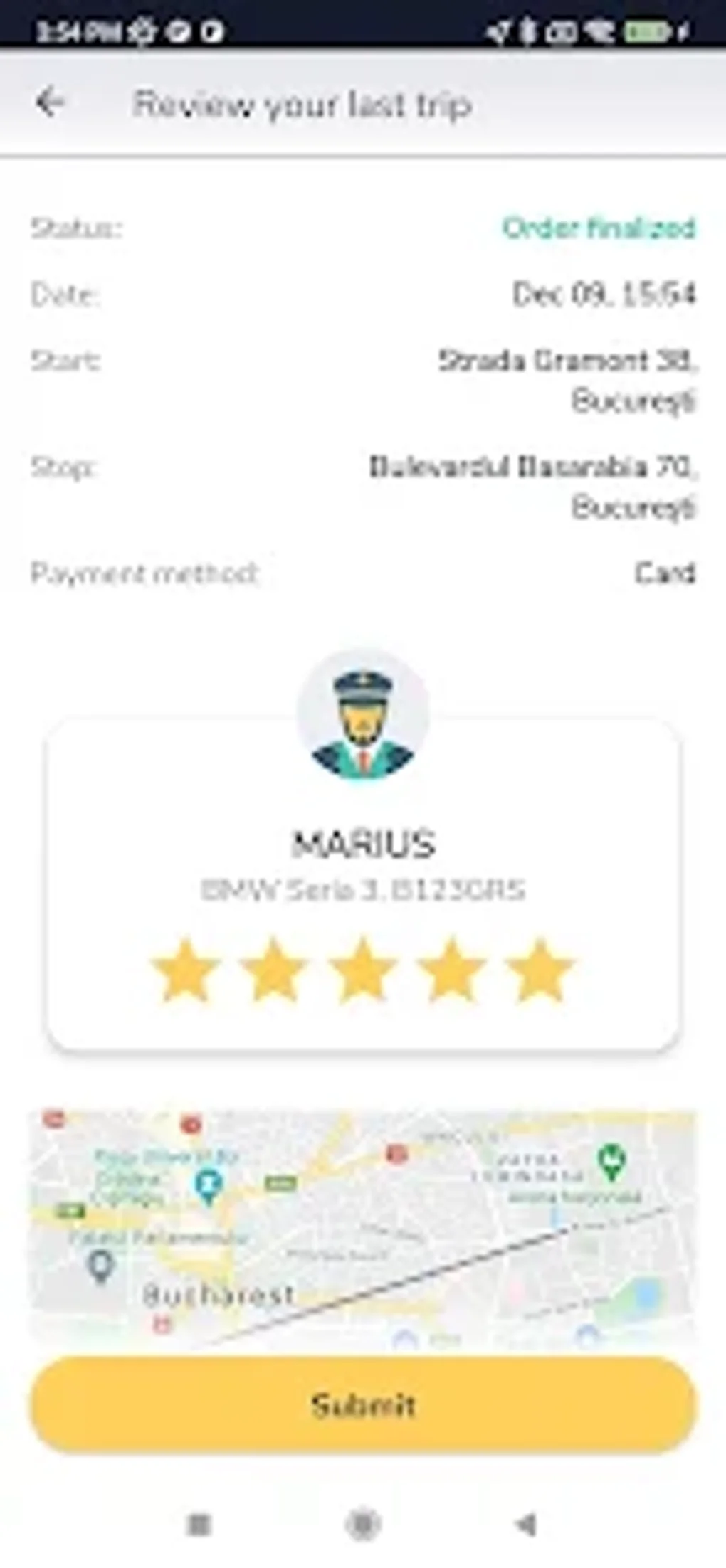Select the second rating star
Screen dimensions: 726x1568
273,970
